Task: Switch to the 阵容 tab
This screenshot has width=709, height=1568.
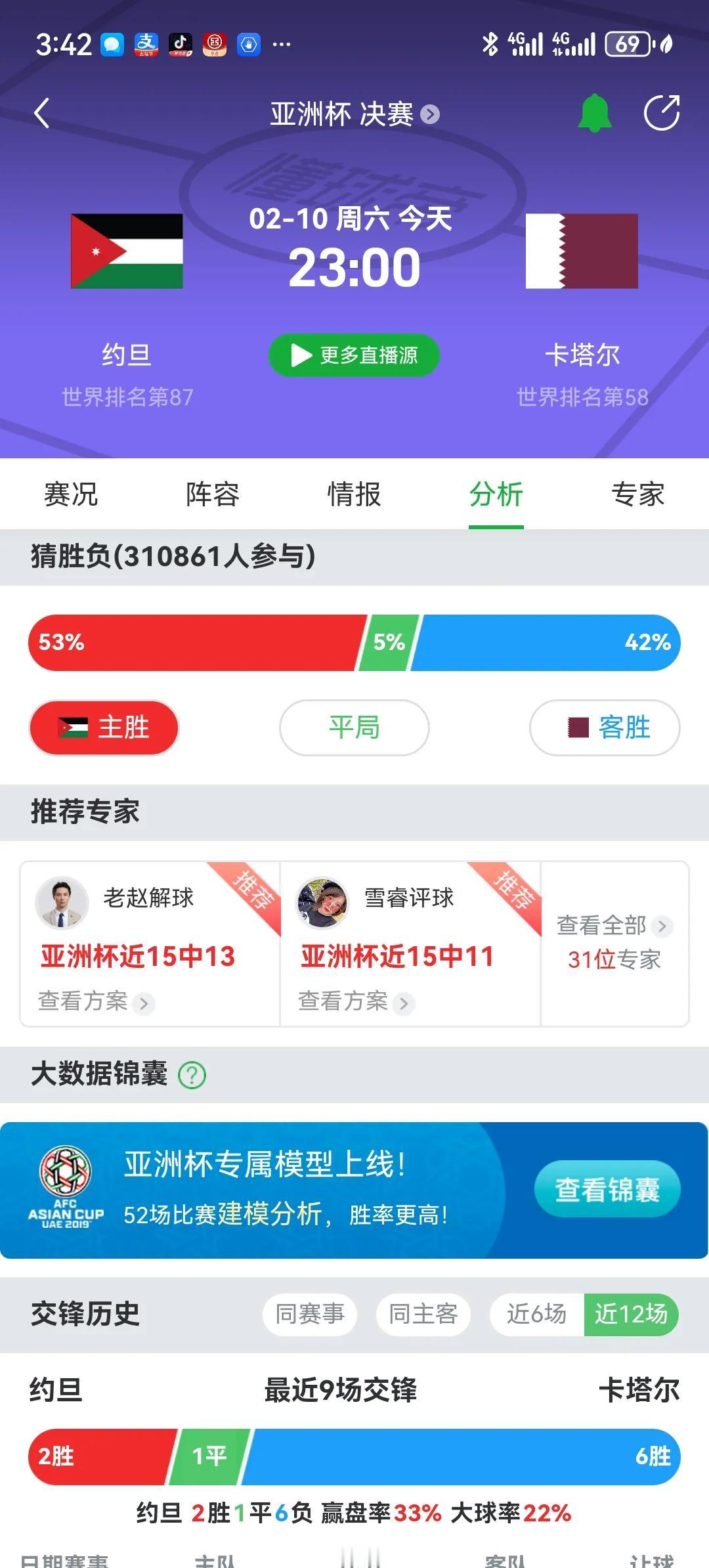Action: tap(212, 496)
